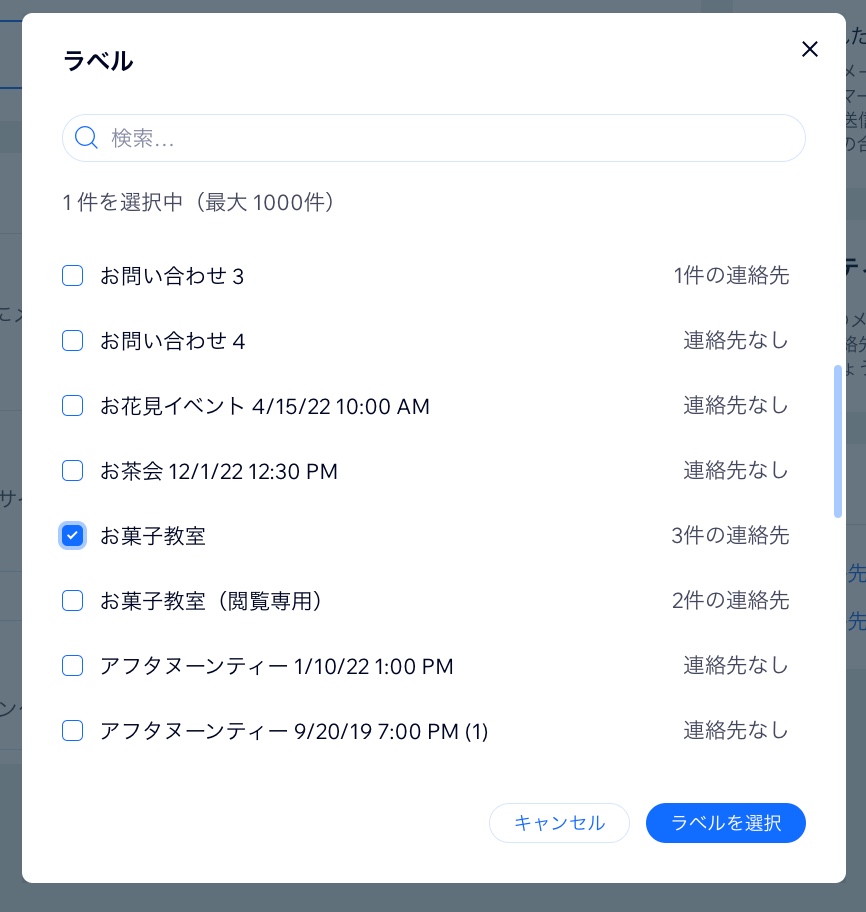Check the お問い合わせ 4 label
Viewport: 866px width, 912px height.
pos(72,341)
